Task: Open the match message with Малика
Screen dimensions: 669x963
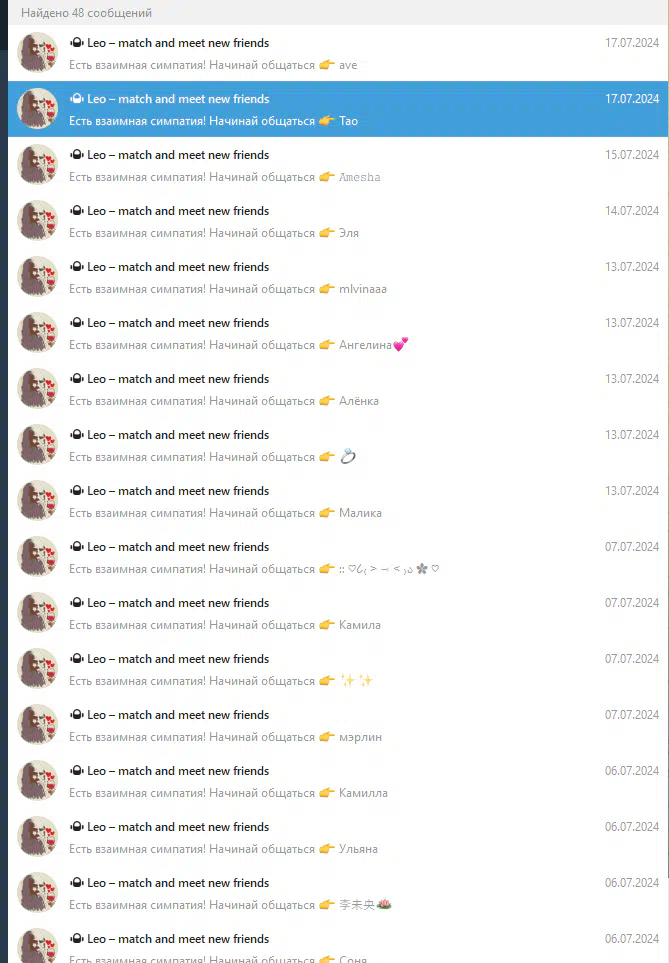Action: 338,502
